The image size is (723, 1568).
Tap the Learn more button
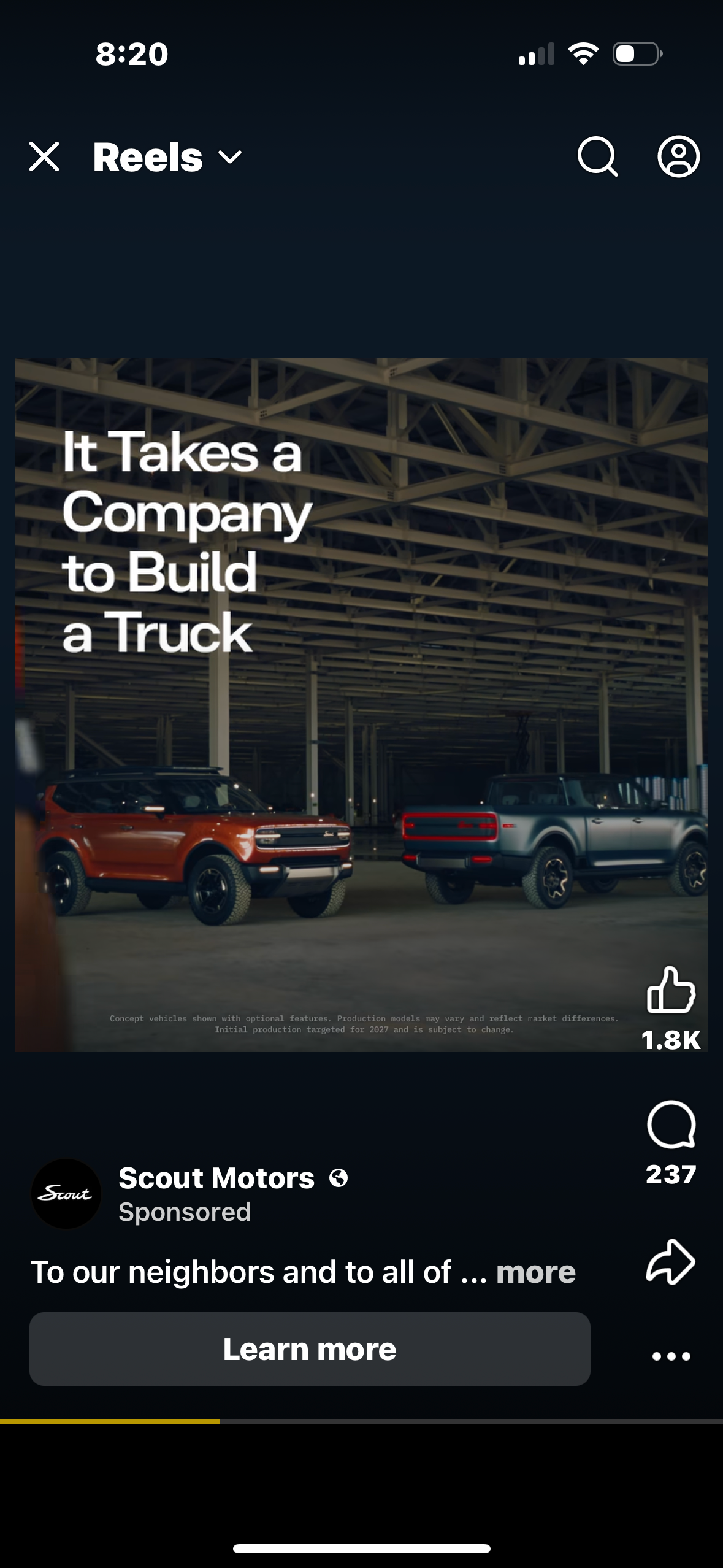(x=310, y=1349)
